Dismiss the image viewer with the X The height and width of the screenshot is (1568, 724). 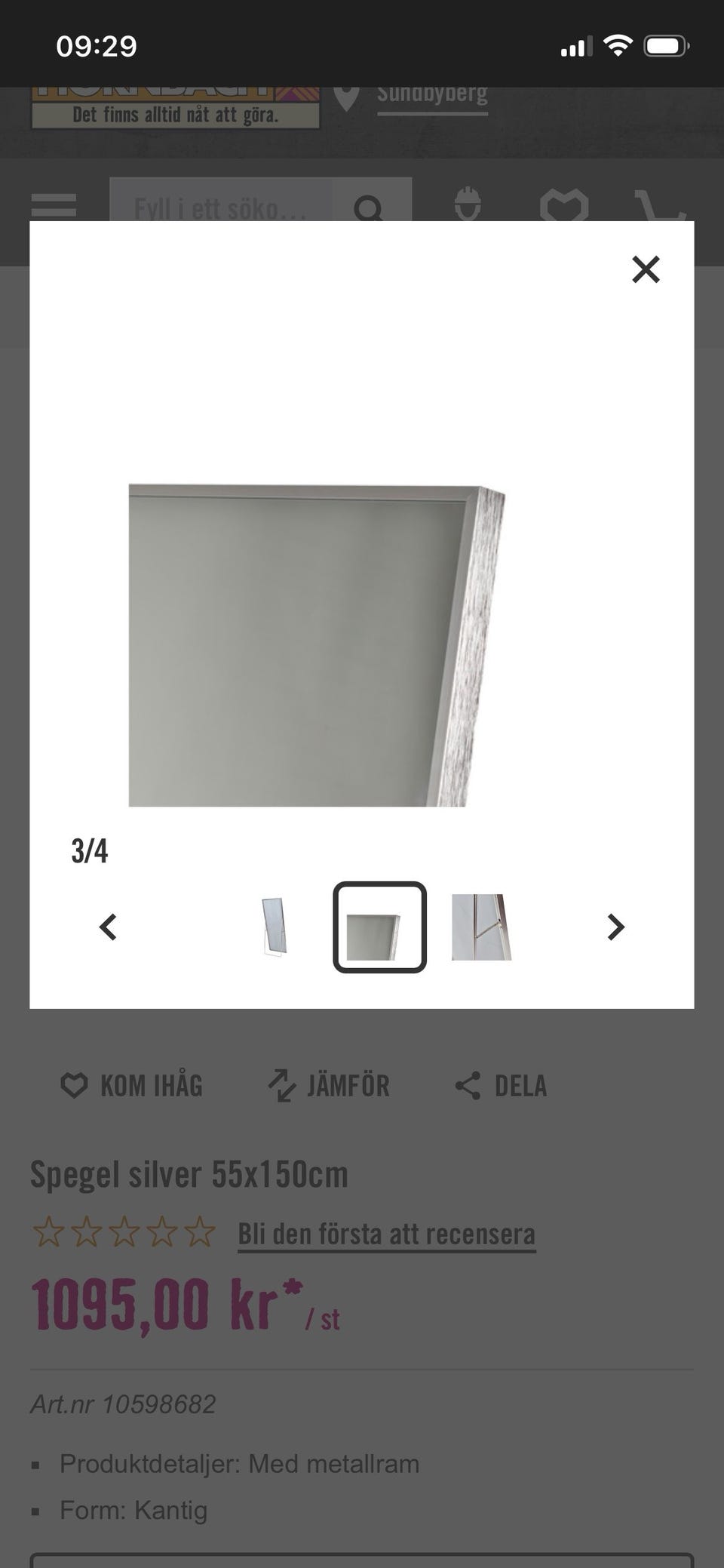click(x=646, y=269)
